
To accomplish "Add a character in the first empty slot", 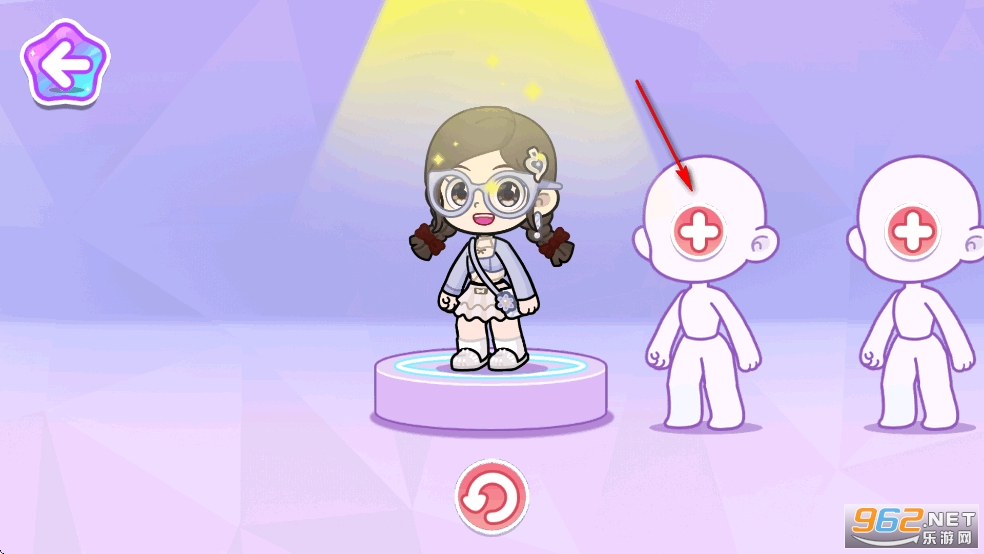I will [x=700, y=231].
